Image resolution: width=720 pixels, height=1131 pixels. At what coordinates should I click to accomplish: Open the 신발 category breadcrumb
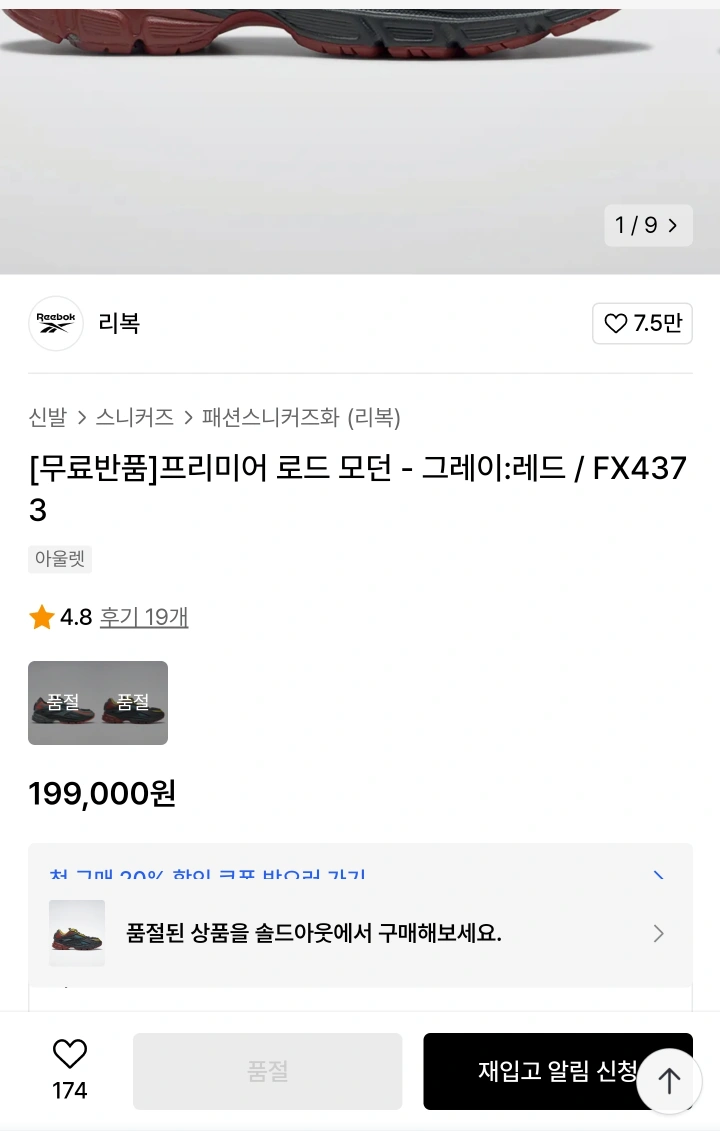point(48,417)
